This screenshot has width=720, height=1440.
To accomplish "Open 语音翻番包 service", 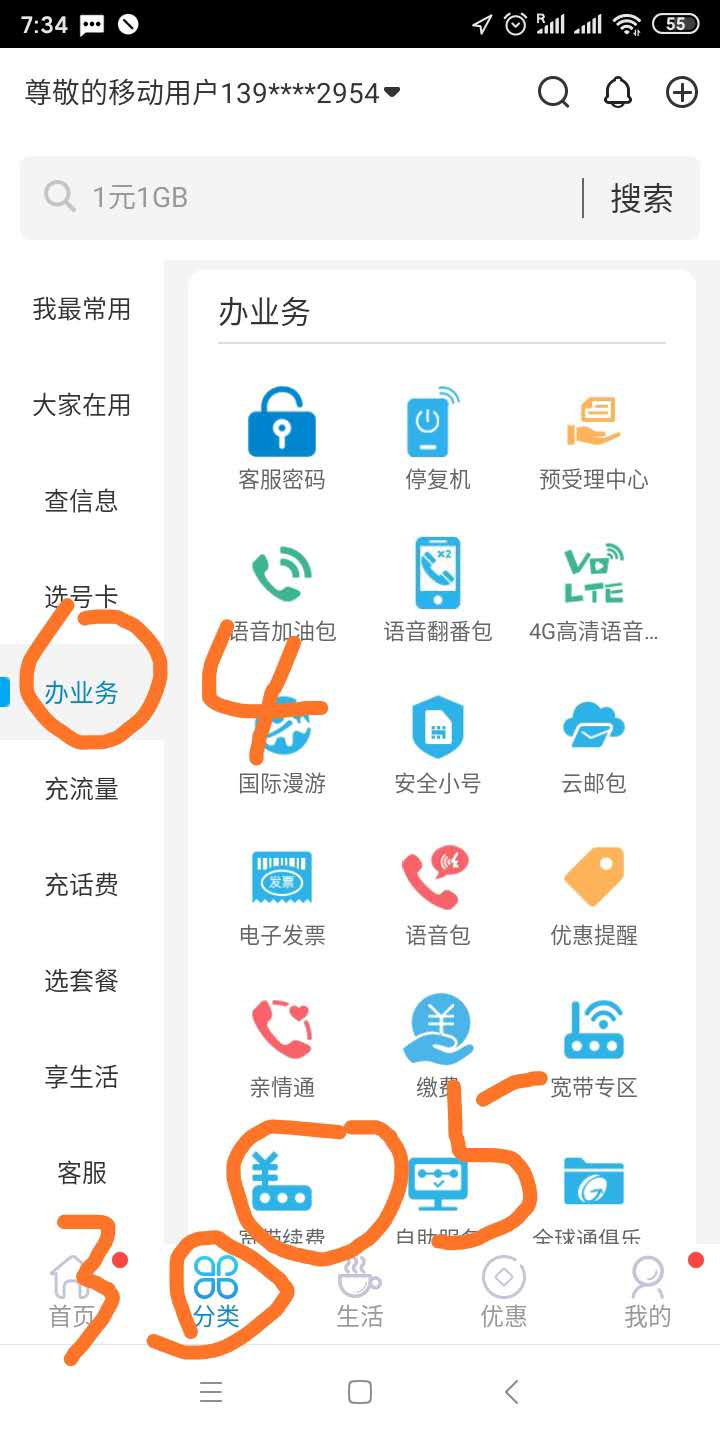I will click(437, 590).
